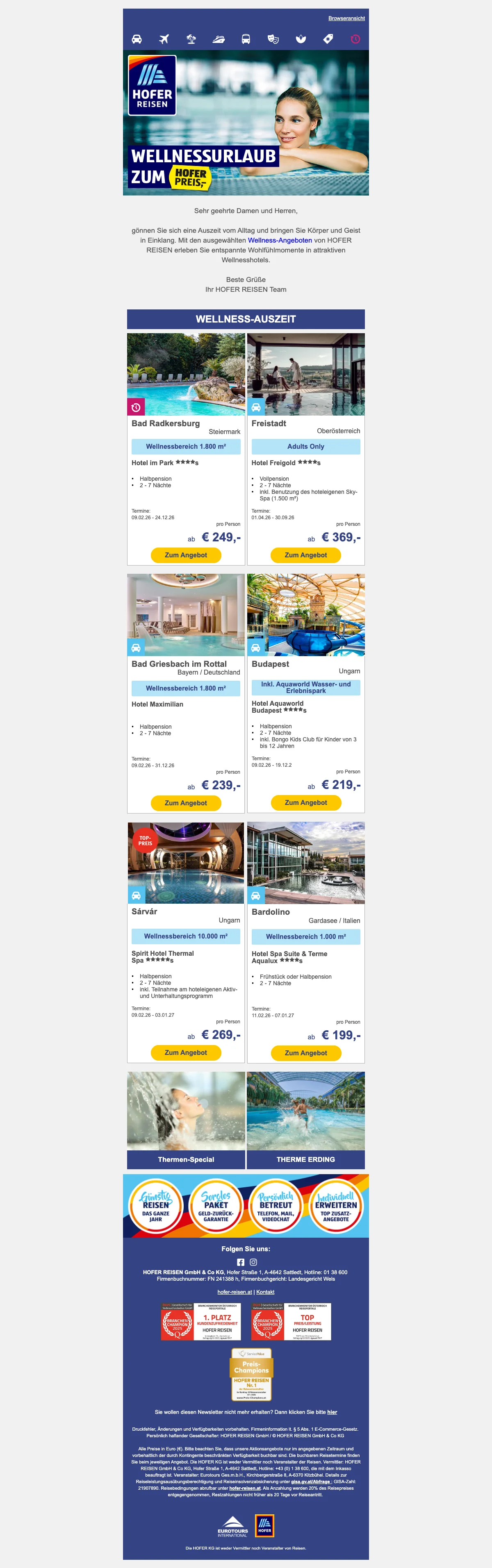Viewport: 492px width, 1568px height.
Task: Open the airplane flights icon
Action: tap(164, 39)
